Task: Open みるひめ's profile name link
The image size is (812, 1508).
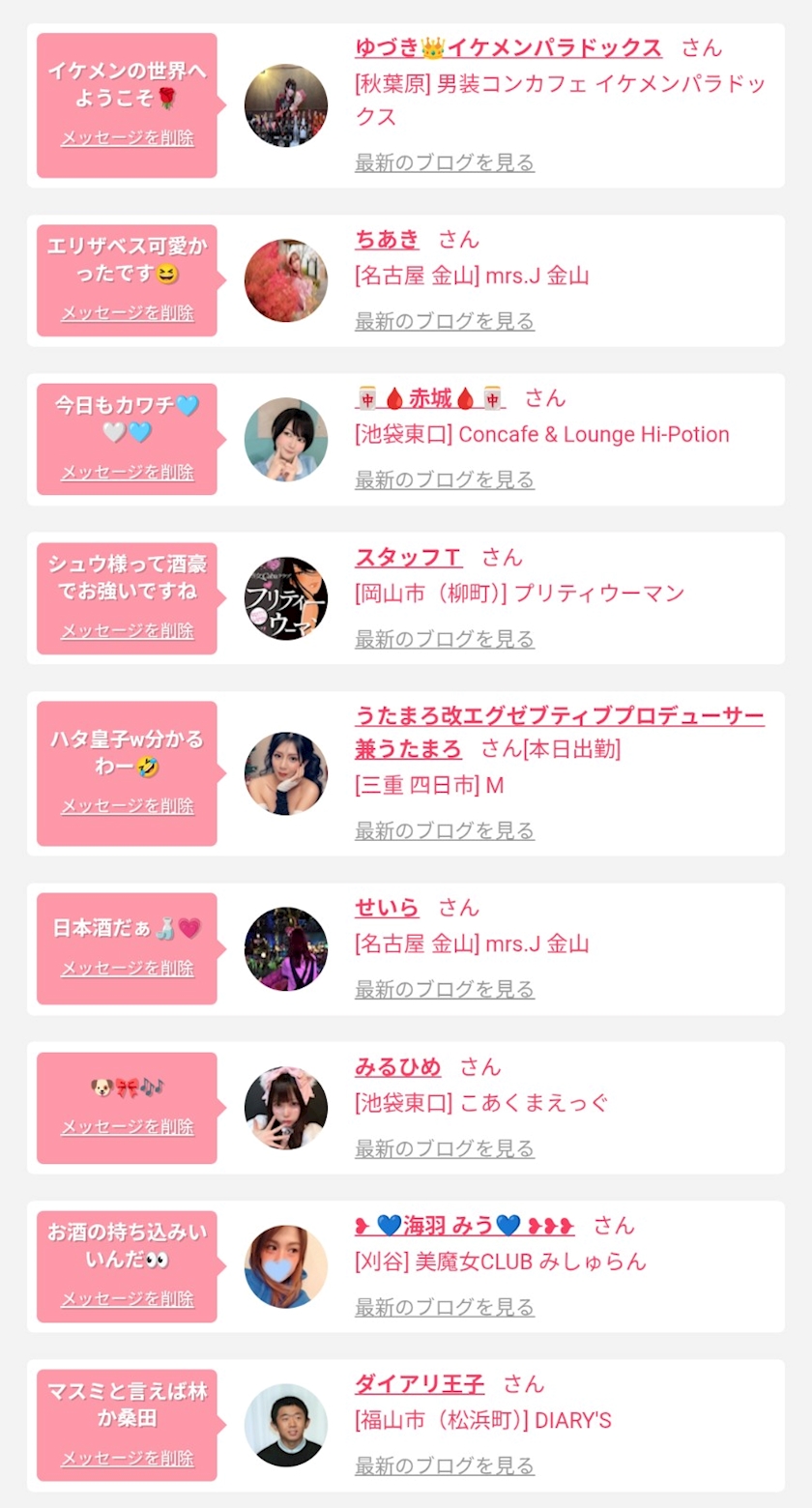Action: [397, 1067]
